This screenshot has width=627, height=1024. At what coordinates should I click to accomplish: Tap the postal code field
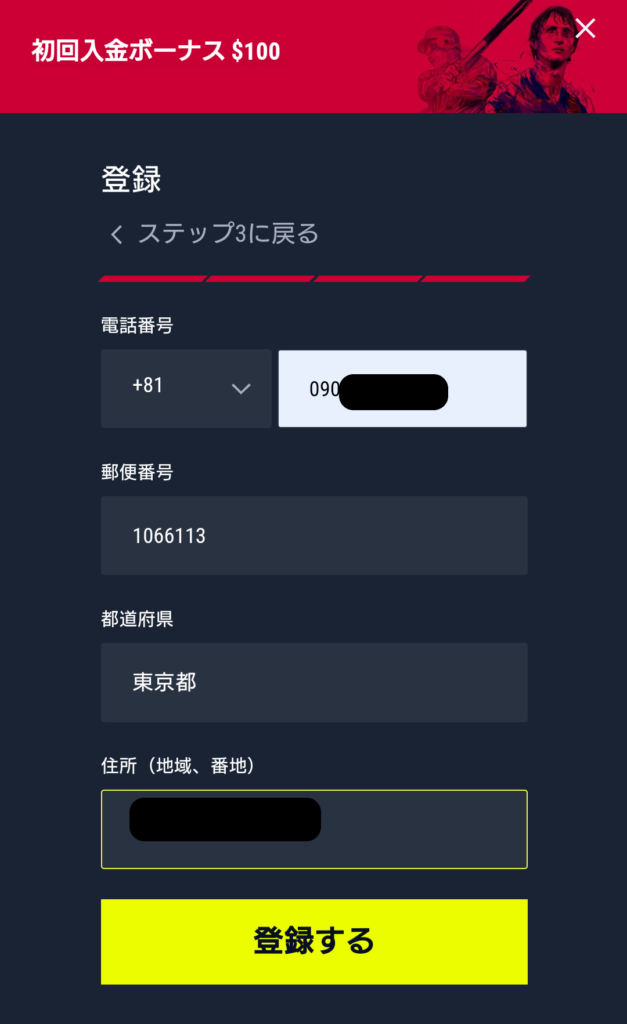(x=314, y=536)
